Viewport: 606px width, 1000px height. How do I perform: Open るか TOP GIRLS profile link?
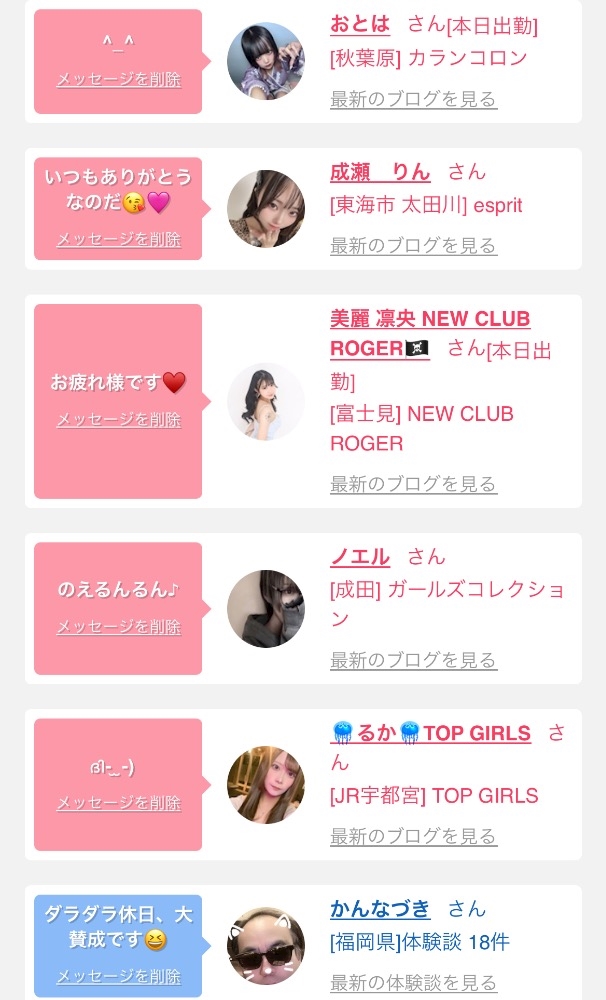[x=430, y=733]
